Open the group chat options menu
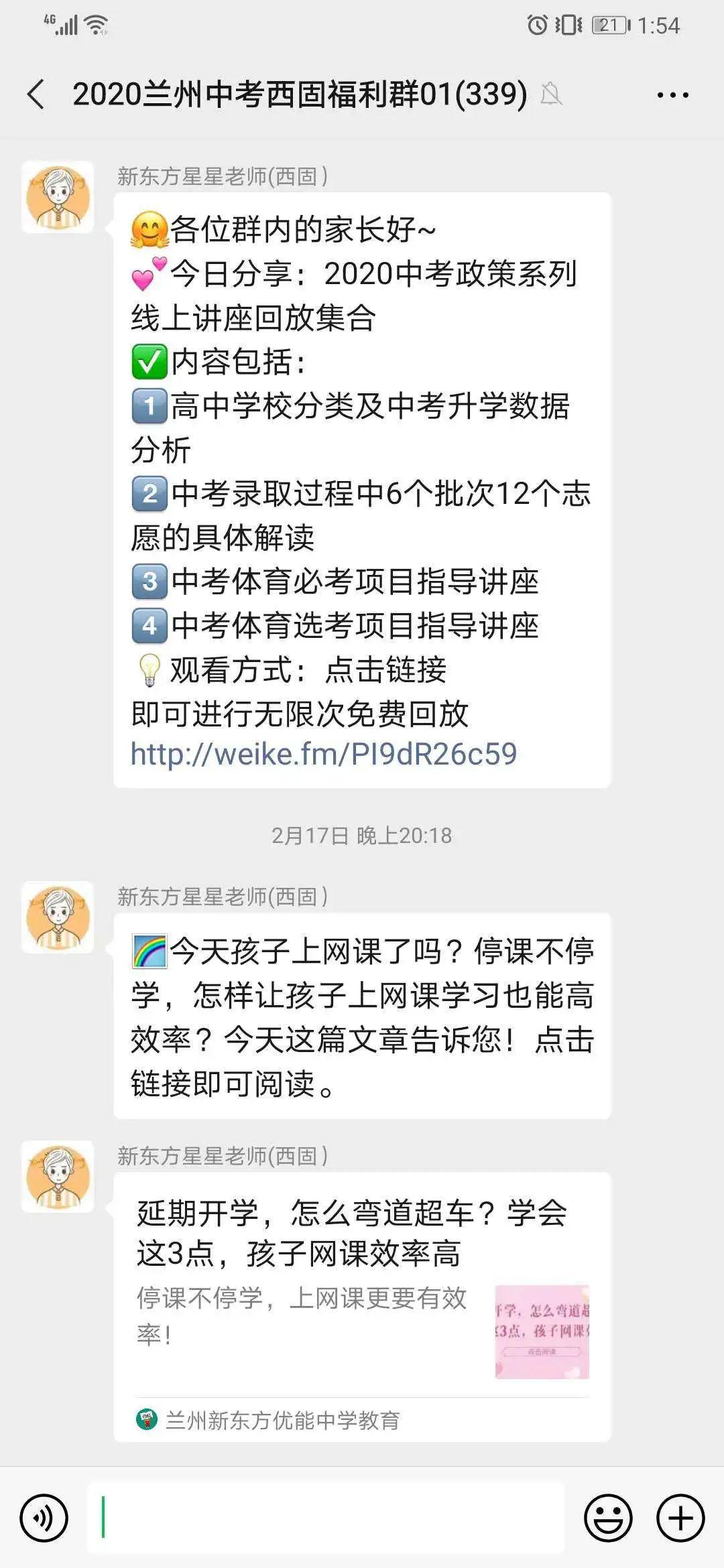The height and width of the screenshot is (1568, 724). point(672,95)
